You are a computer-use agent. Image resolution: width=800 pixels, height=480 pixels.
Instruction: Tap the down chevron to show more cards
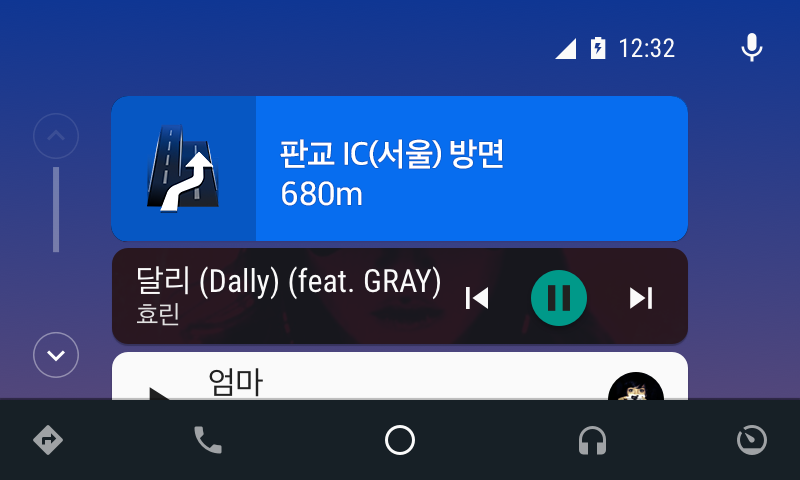click(x=56, y=354)
